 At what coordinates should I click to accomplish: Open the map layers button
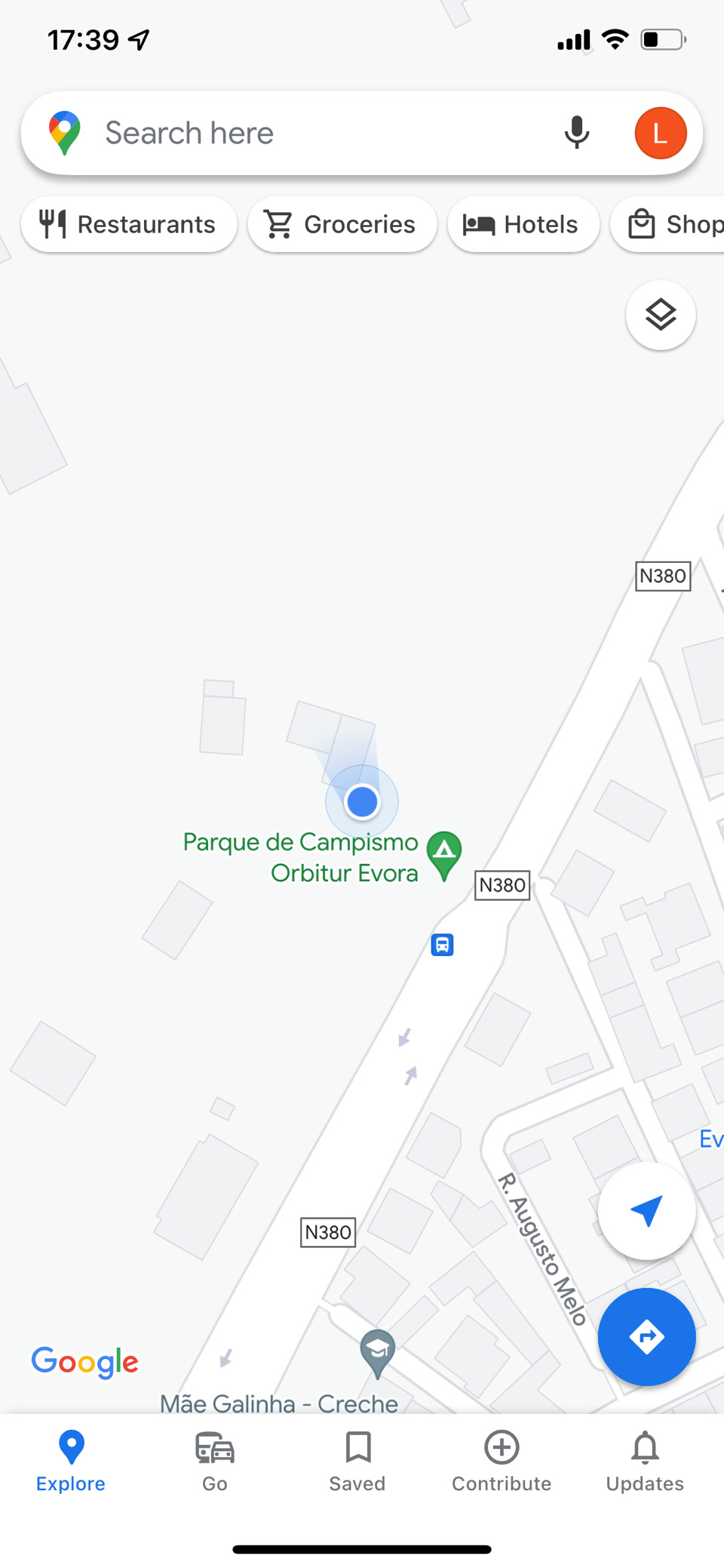click(x=661, y=315)
